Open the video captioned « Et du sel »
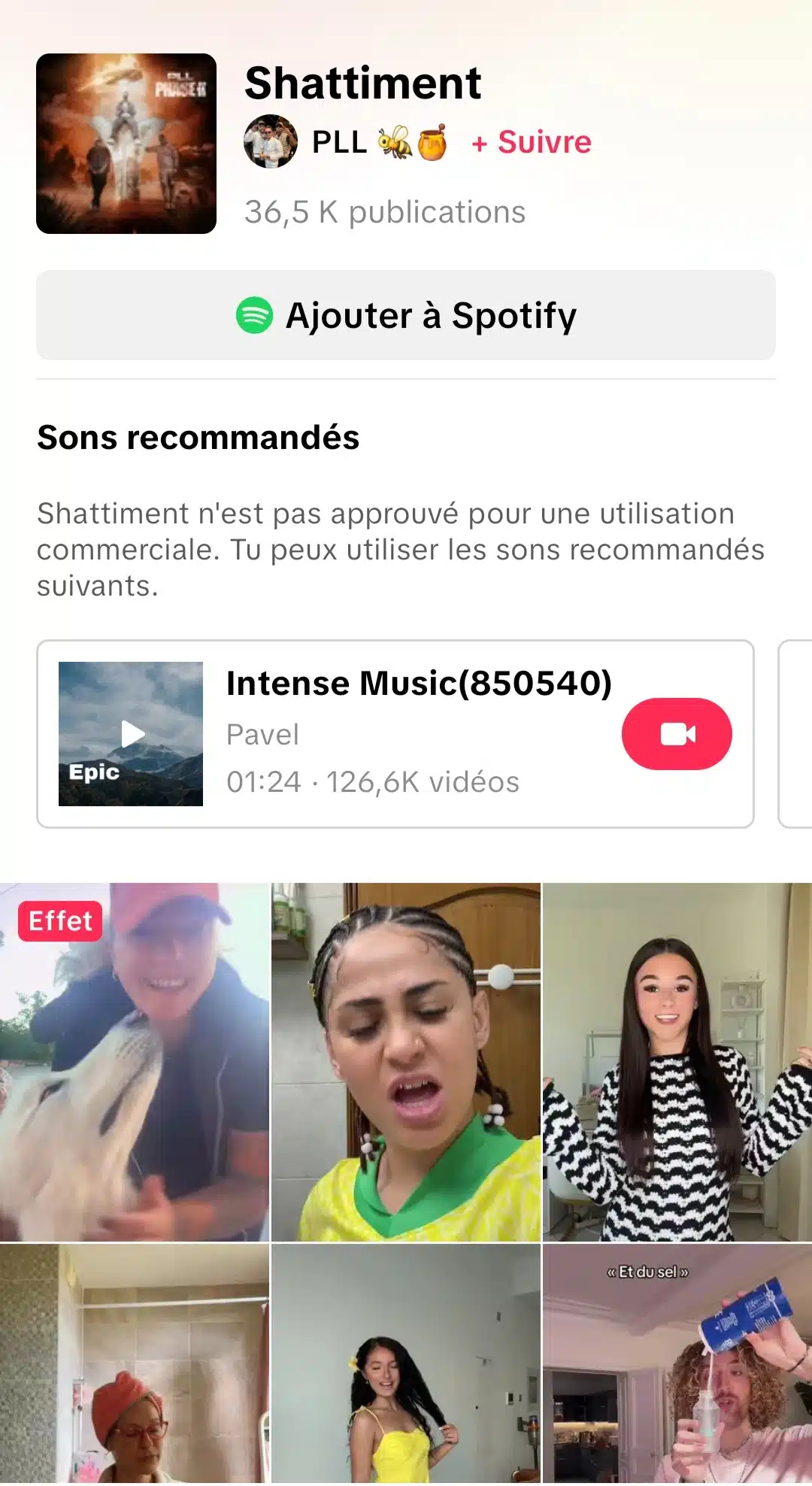 [677, 1363]
